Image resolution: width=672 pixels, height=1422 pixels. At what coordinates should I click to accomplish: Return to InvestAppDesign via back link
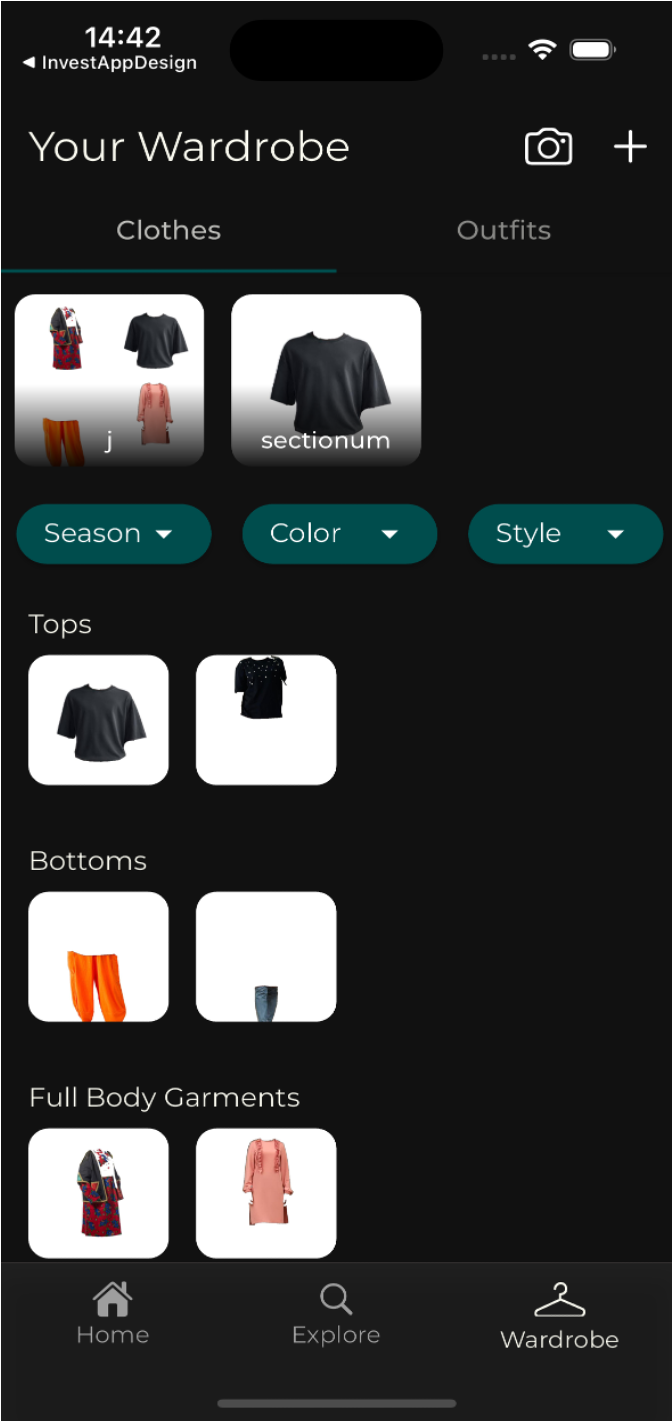(x=110, y=63)
